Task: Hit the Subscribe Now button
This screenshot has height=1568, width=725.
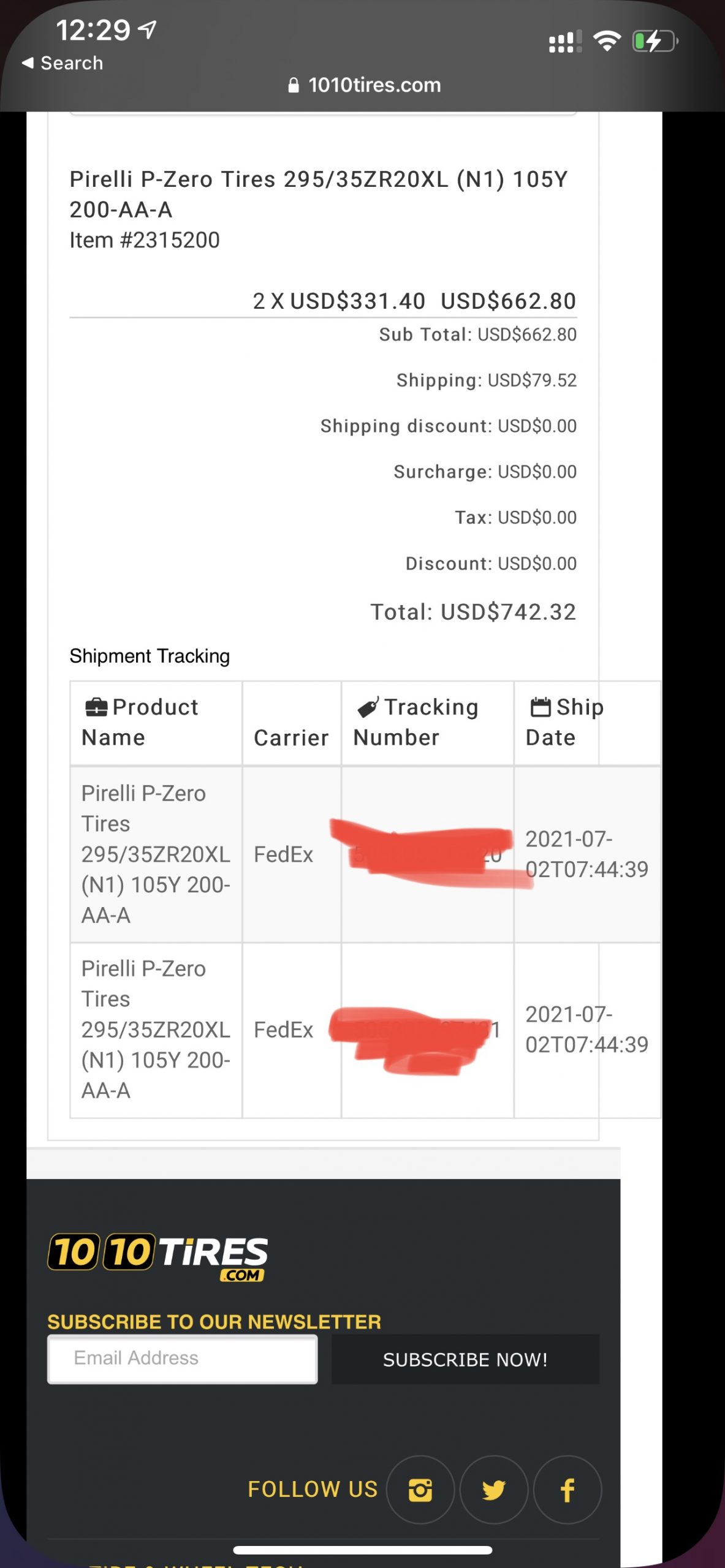Action: point(465,1360)
